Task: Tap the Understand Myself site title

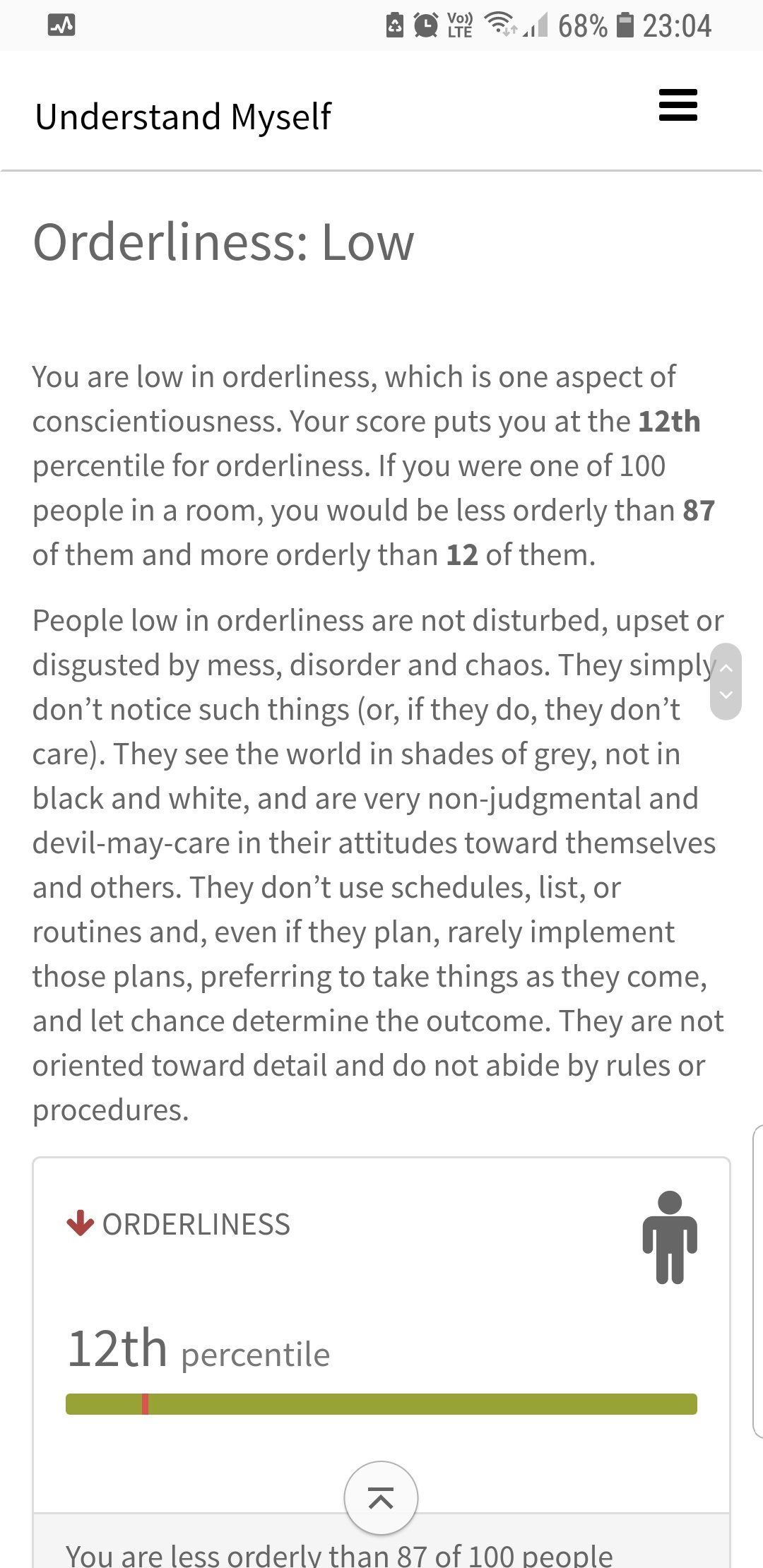Action: (x=183, y=117)
